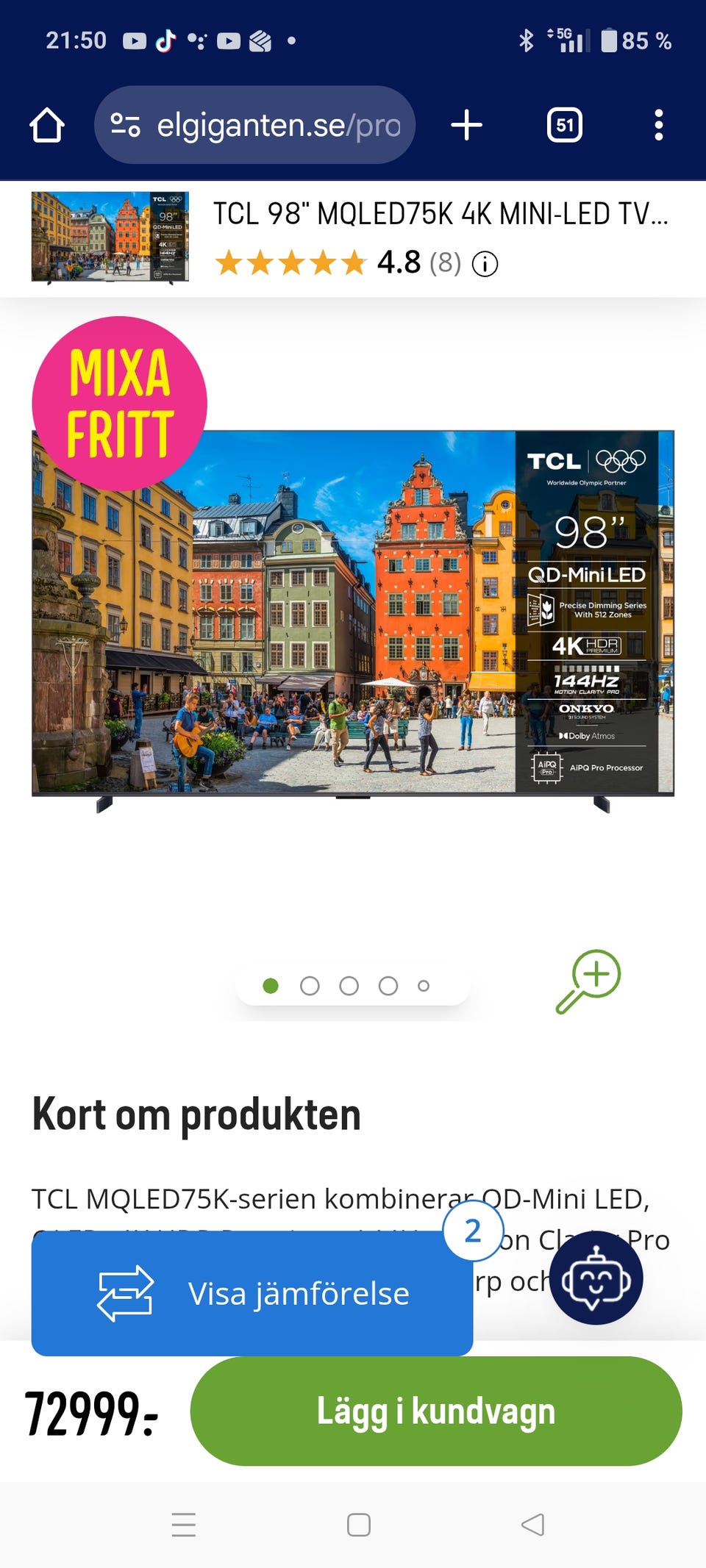Open a new browser tab with the plus icon
The image size is (706, 1568).
(468, 126)
